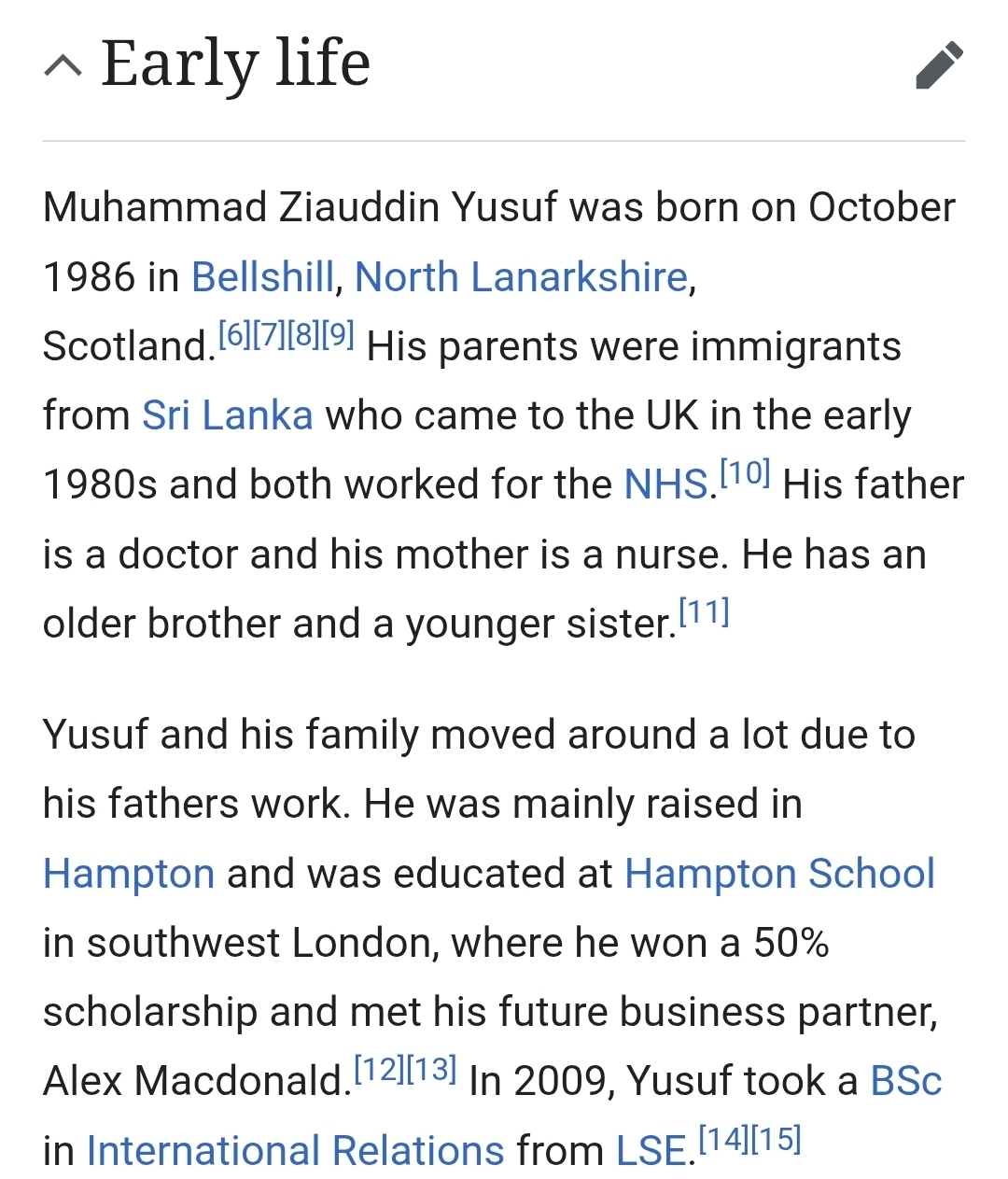The height and width of the screenshot is (1179, 1008).
Task: Open reference 6 after Scotland
Action: pos(234,334)
